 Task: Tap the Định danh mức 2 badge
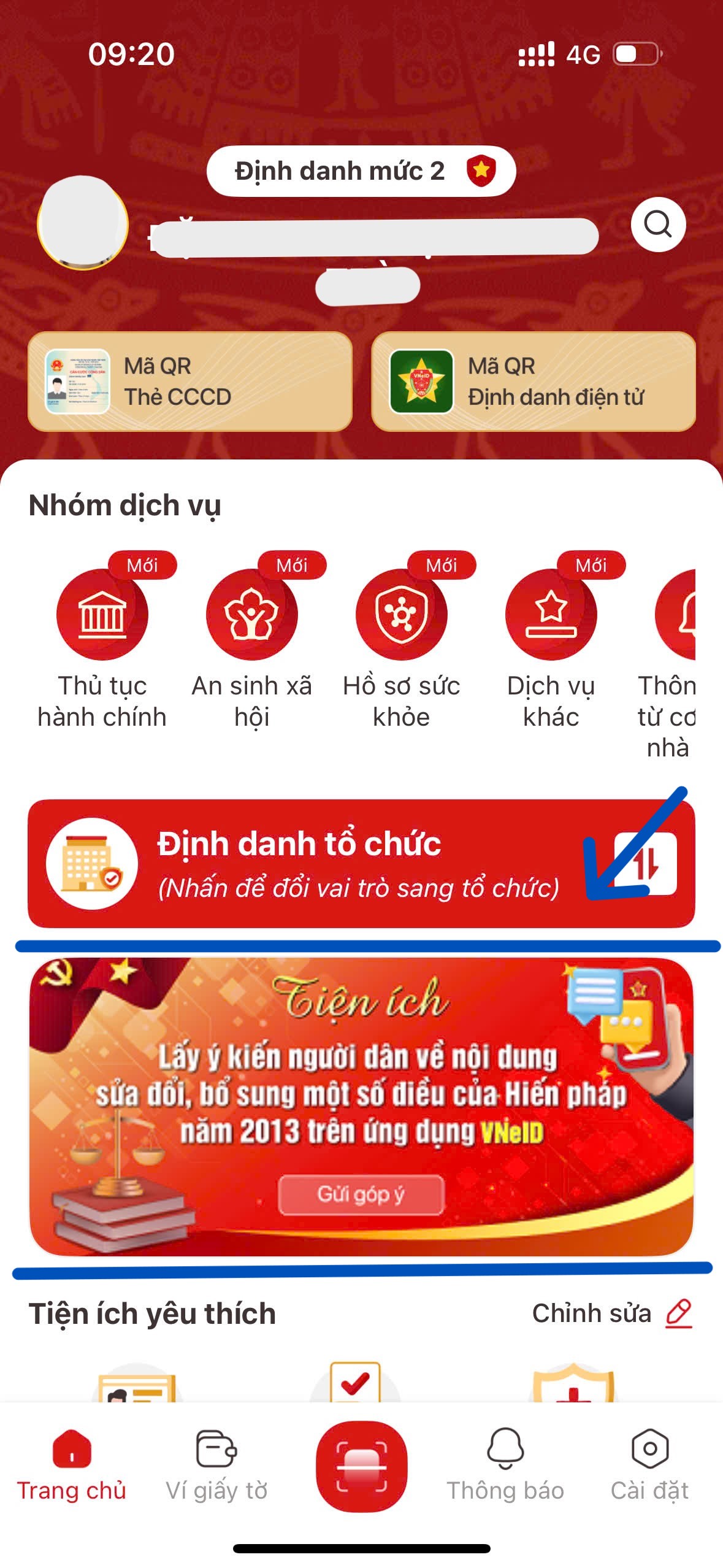point(361,171)
